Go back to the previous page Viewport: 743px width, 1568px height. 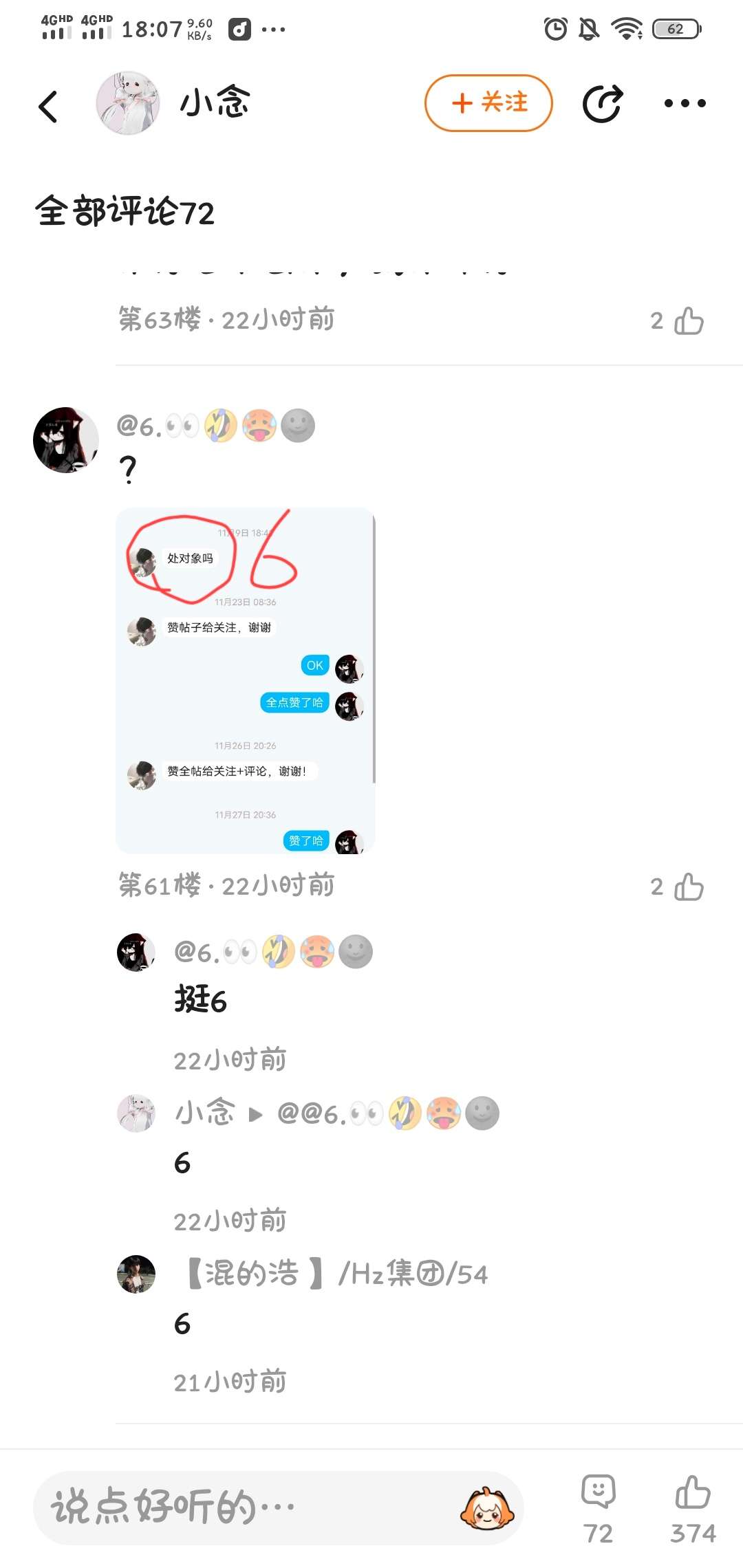tap(48, 106)
